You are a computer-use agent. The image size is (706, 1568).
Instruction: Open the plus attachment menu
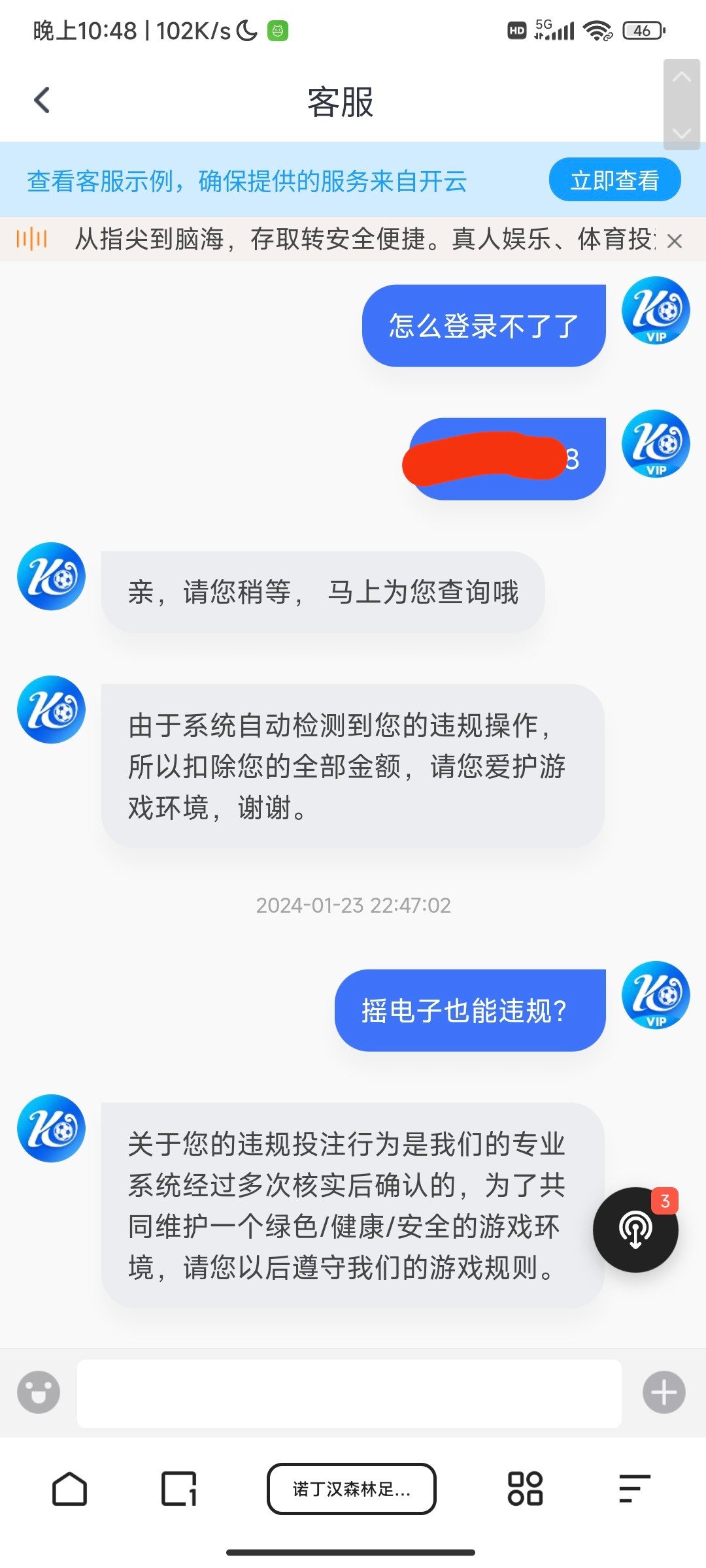664,1392
